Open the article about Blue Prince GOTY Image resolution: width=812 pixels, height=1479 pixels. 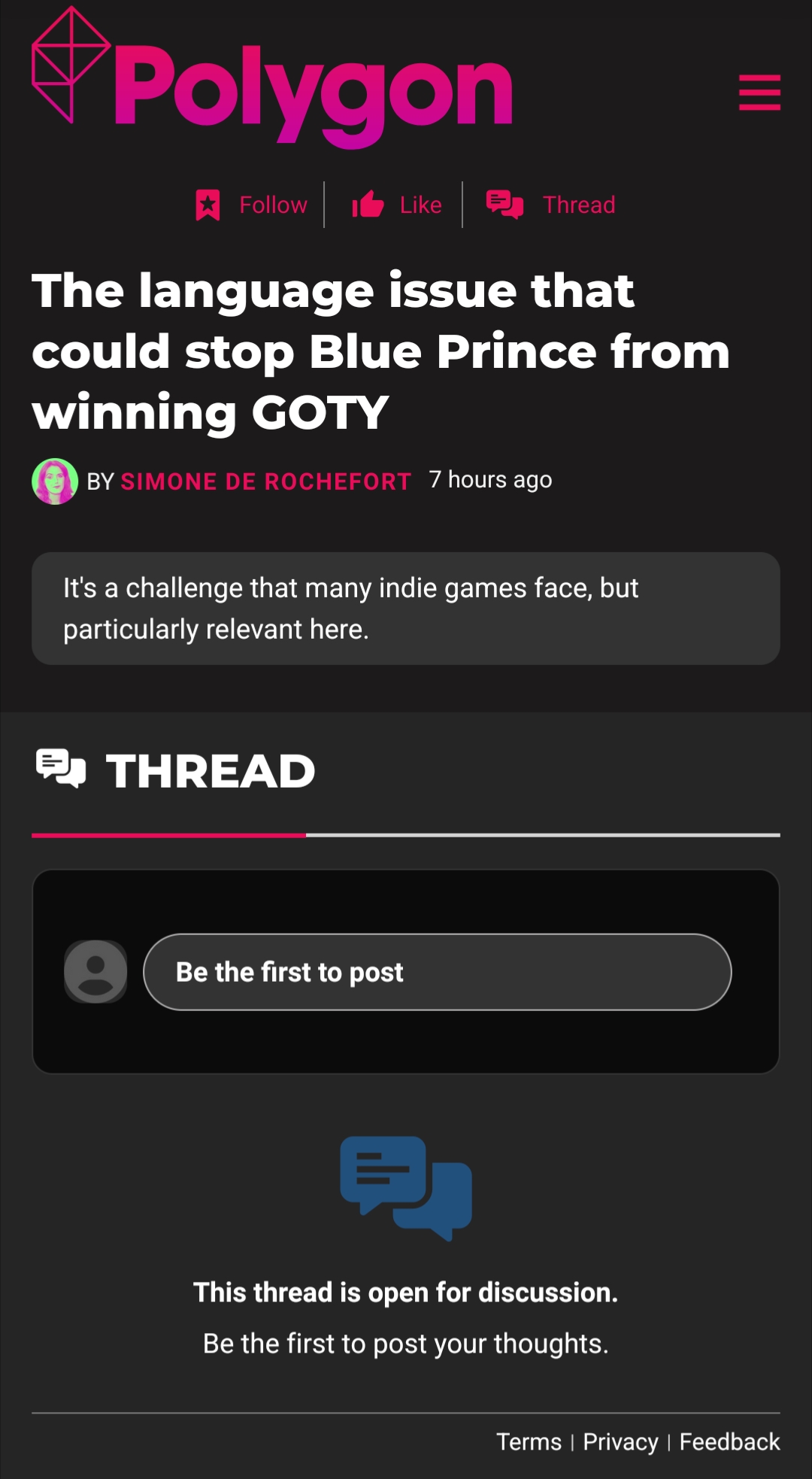tap(380, 351)
